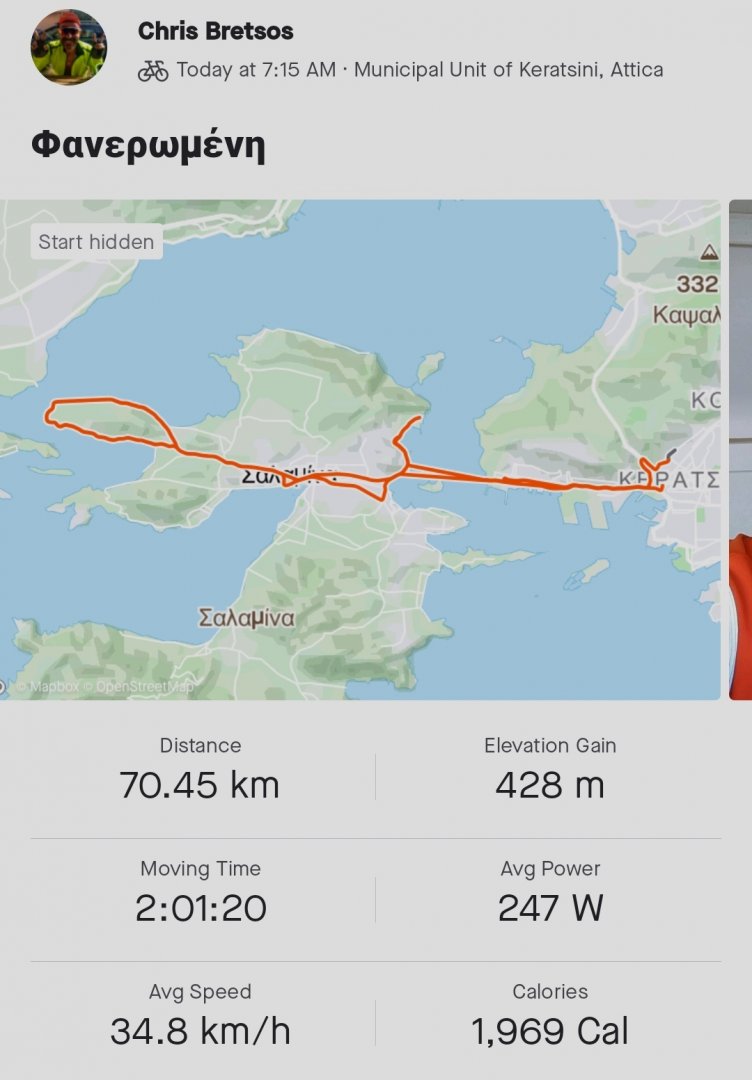Open Chris Bretsos's profile picture
This screenshot has height=1080, width=752.
point(68,48)
